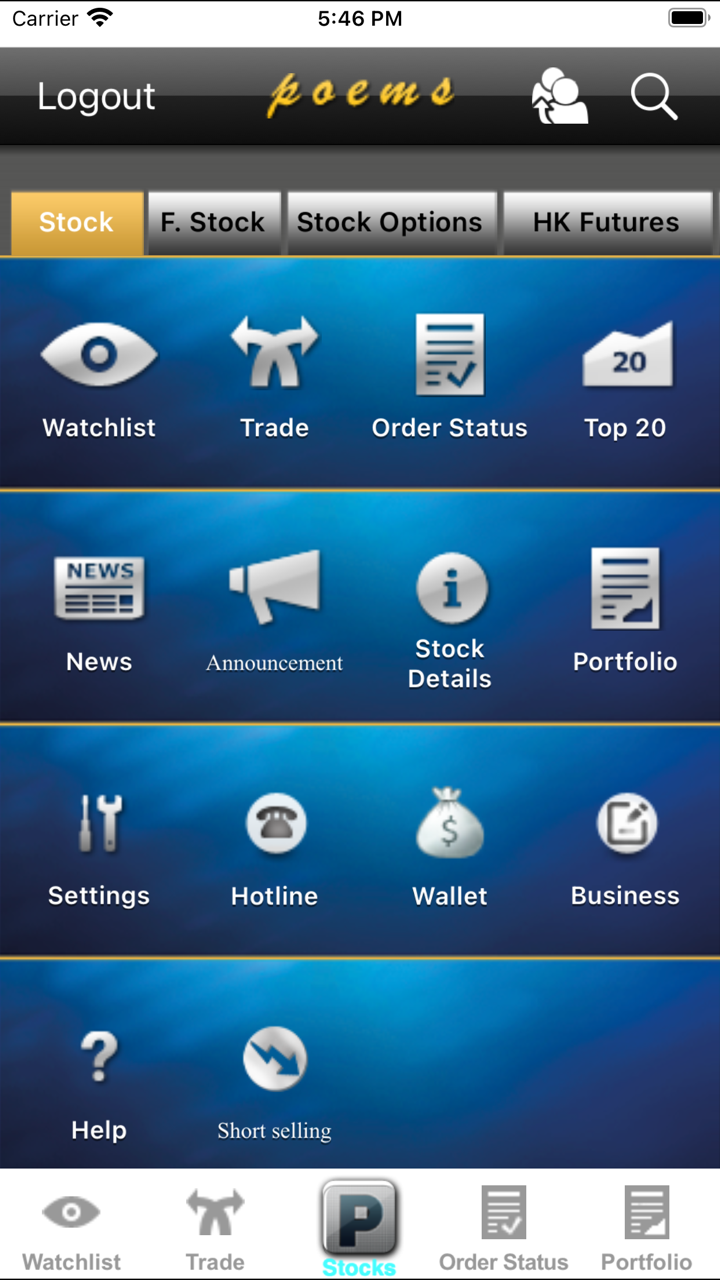The image size is (720, 1280).
Task: Open search using the magnifier icon
Action: coord(654,96)
